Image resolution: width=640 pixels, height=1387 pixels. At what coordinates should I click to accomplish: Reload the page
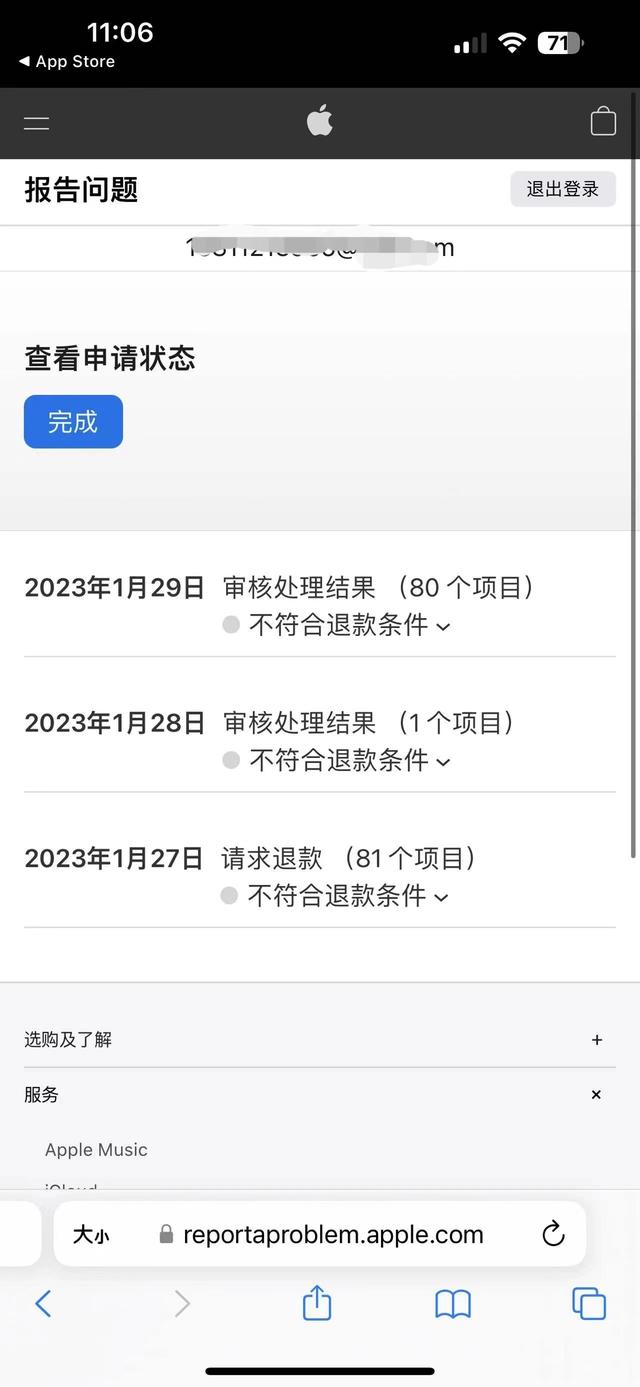tap(553, 1235)
